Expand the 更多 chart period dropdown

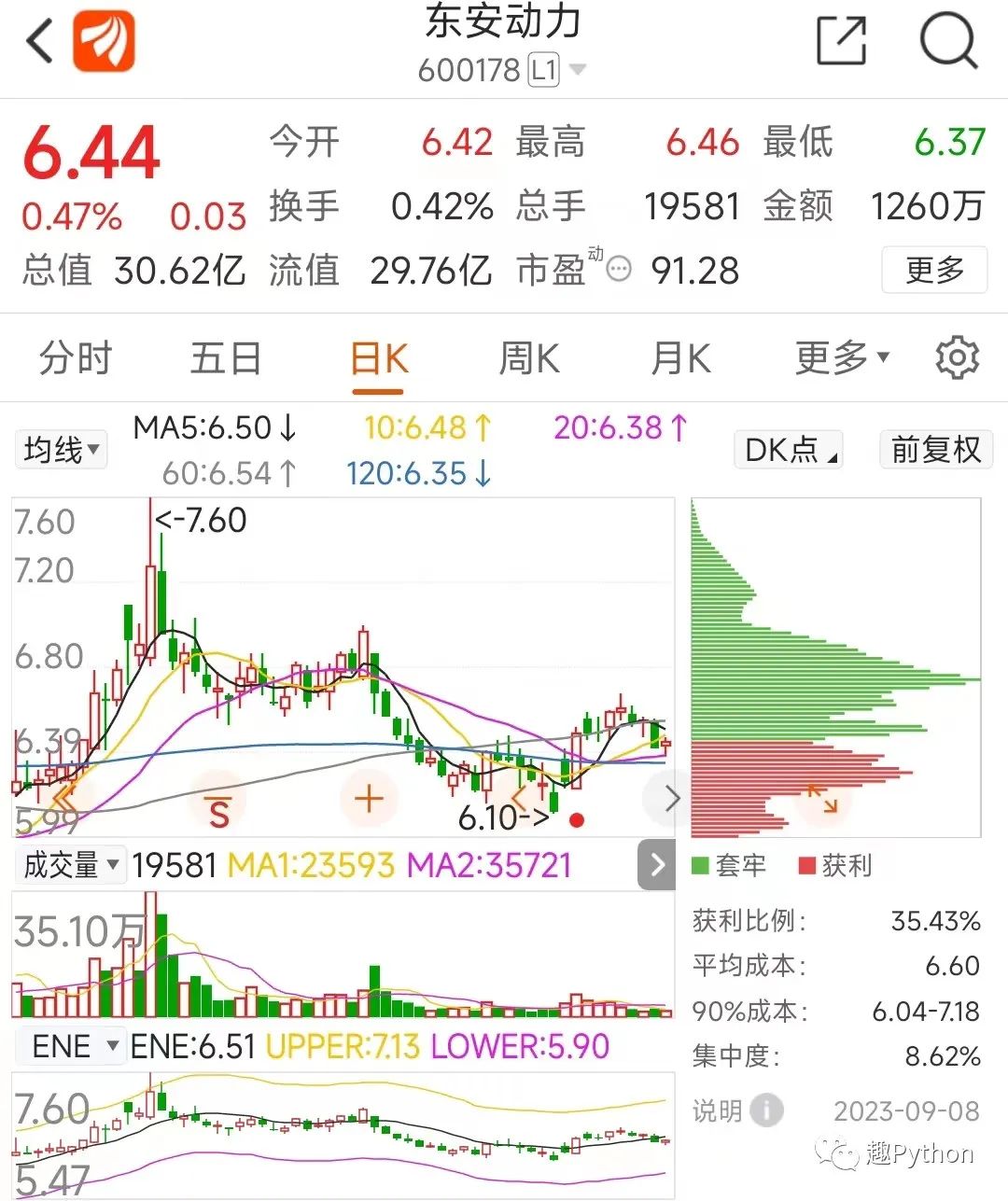842,357
